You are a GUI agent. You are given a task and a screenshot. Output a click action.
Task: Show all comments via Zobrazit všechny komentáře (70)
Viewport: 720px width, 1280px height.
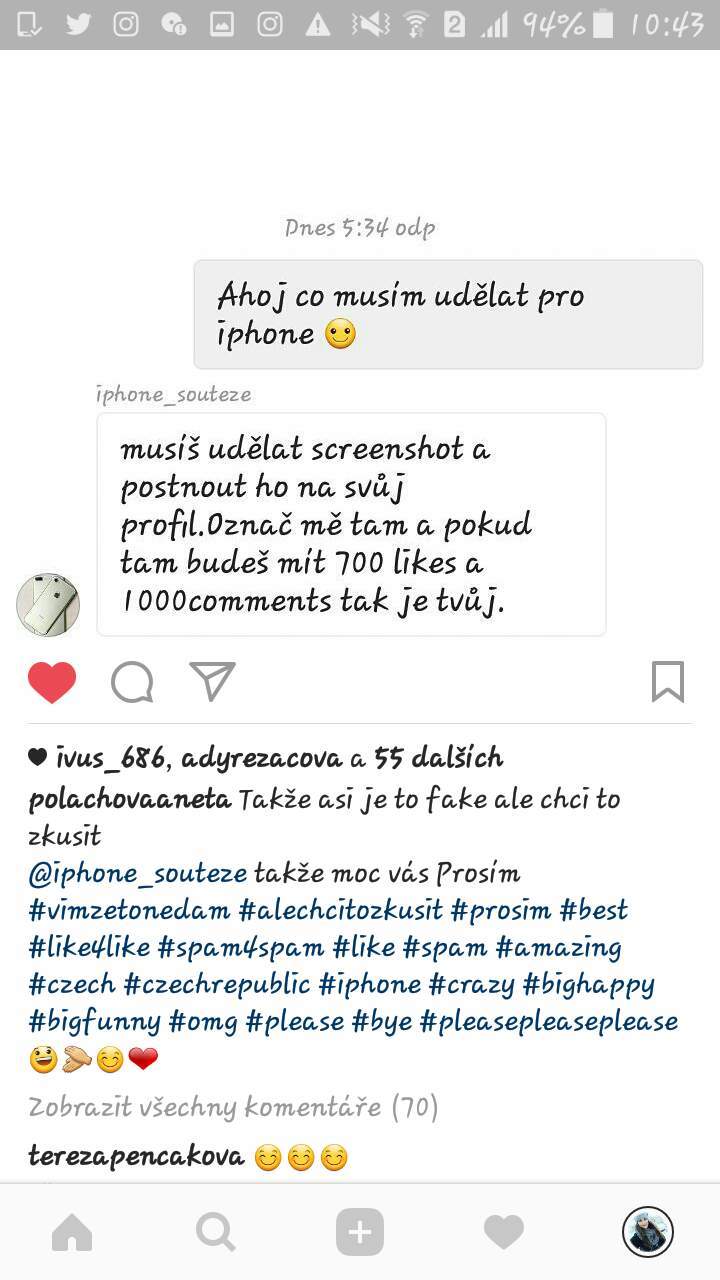tap(233, 1108)
